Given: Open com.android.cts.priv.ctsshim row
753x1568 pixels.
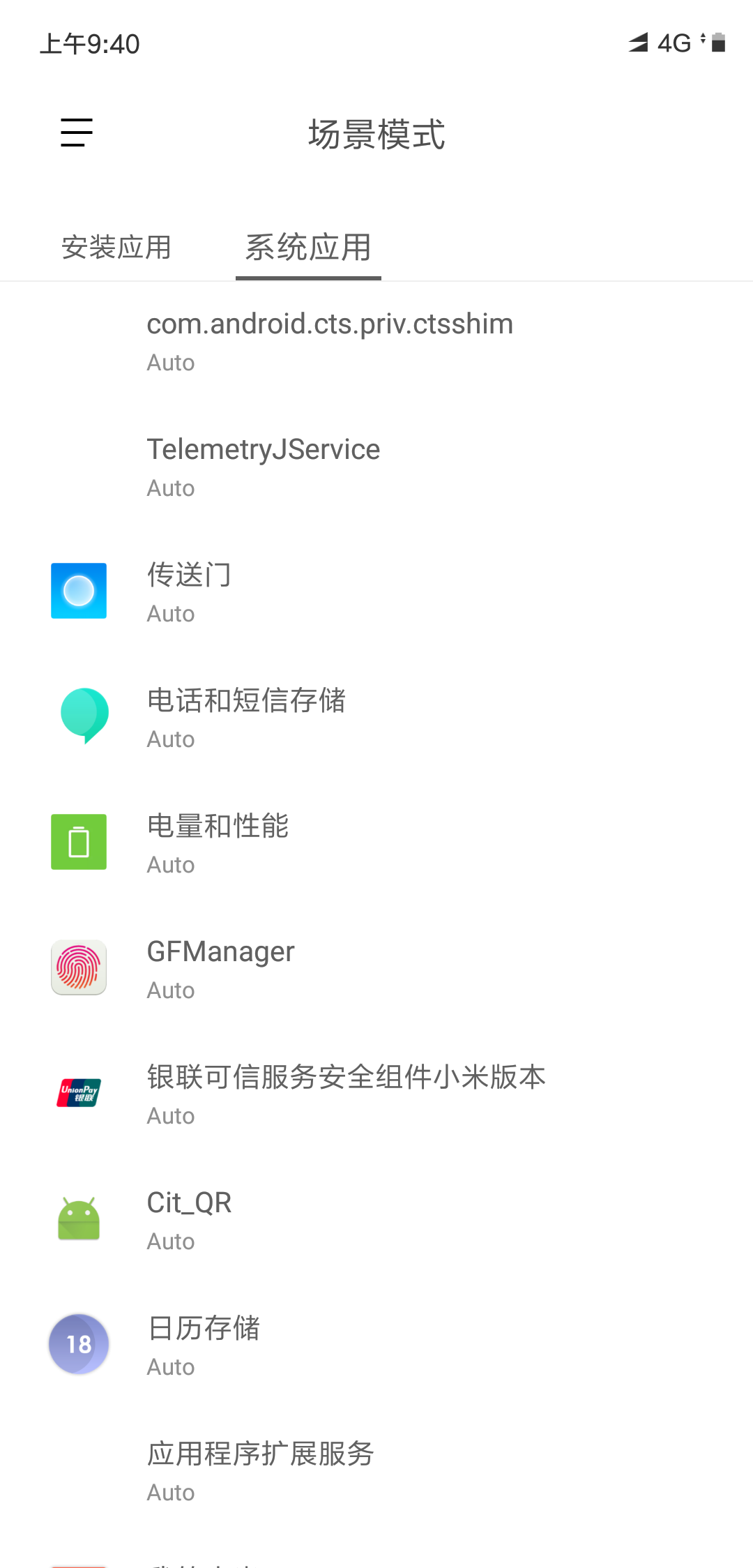Looking at the screenshot, I should [376, 342].
